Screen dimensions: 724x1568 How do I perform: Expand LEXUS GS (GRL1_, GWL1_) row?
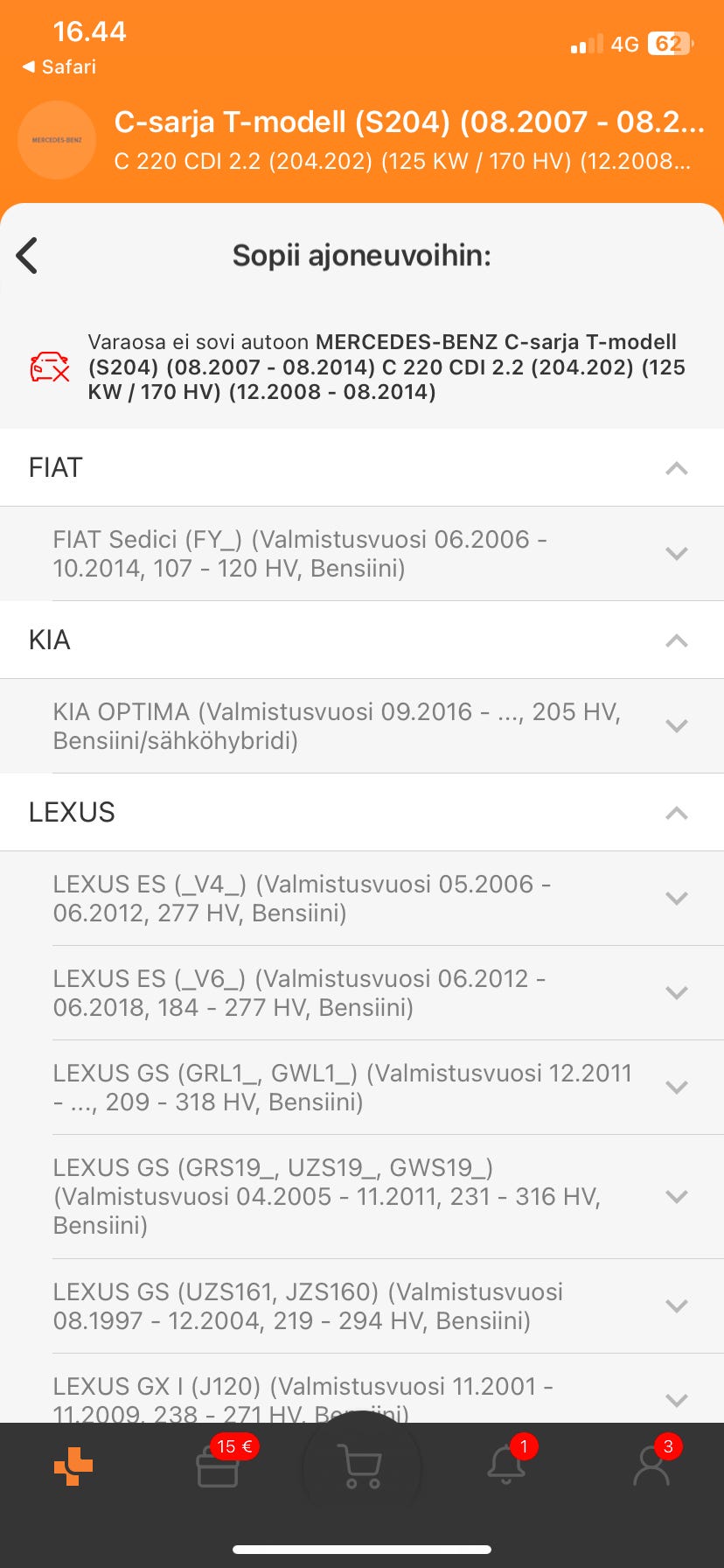coord(676,1087)
